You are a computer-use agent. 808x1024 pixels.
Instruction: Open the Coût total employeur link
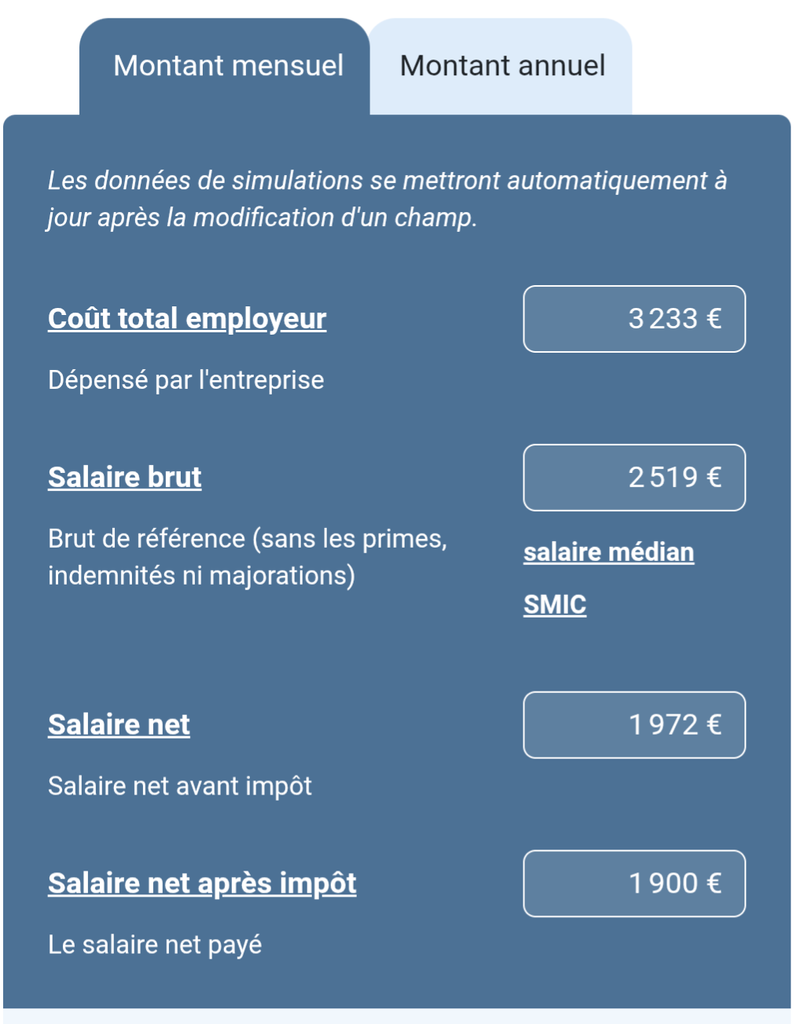coord(187,319)
